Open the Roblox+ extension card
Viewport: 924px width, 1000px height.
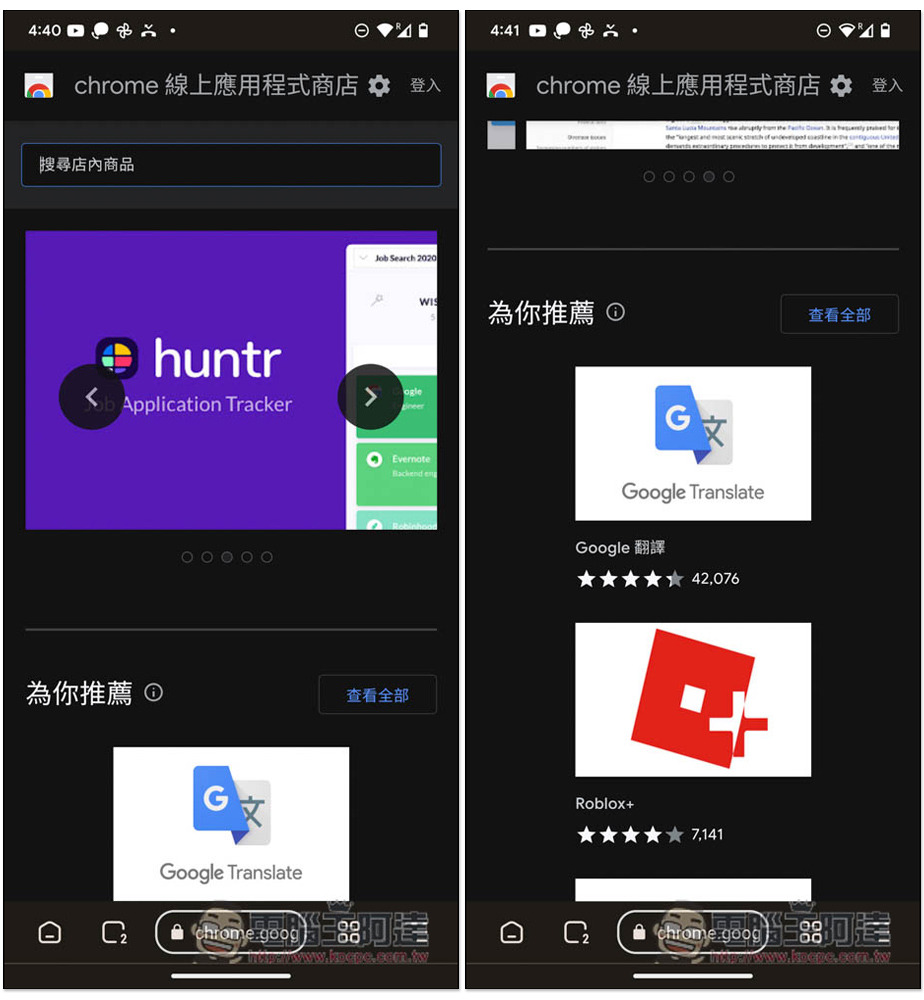coord(692,700)
